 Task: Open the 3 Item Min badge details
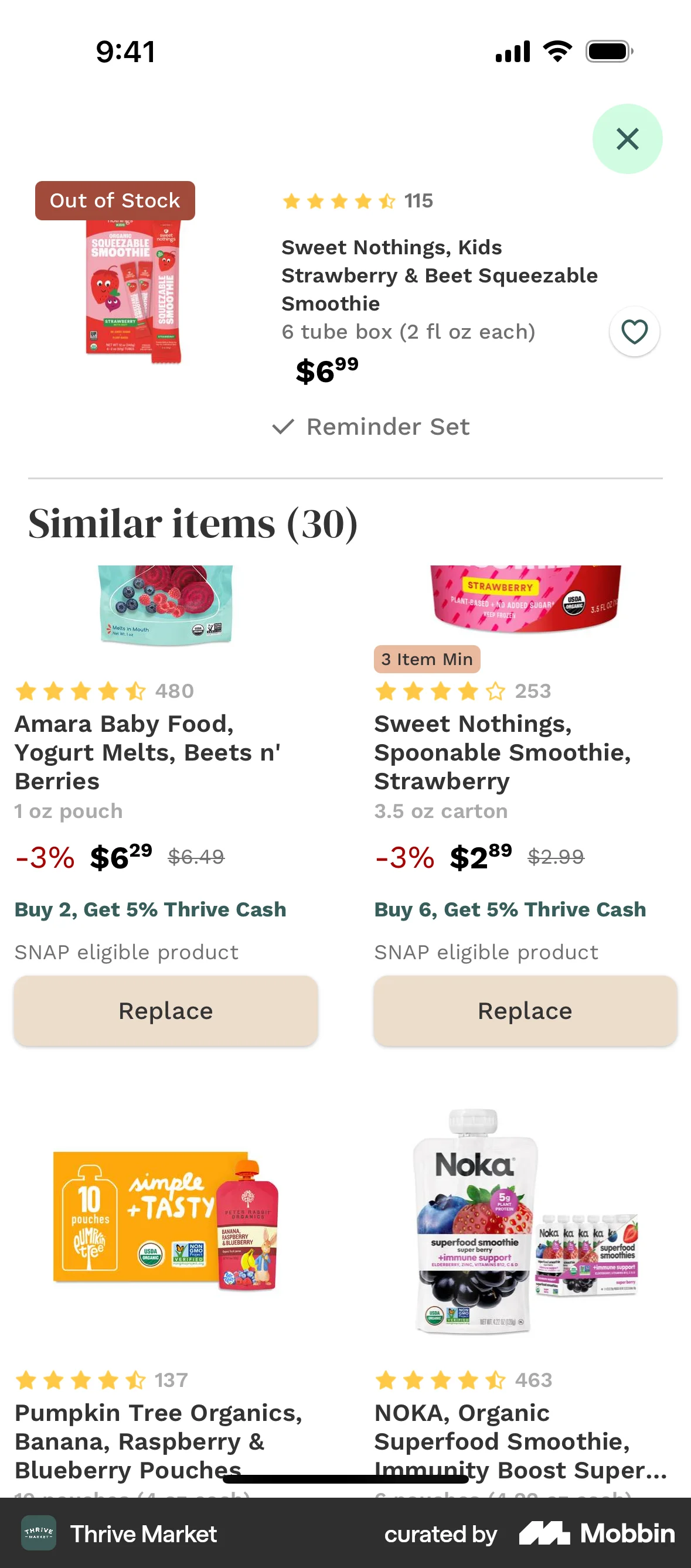(426, 659)
